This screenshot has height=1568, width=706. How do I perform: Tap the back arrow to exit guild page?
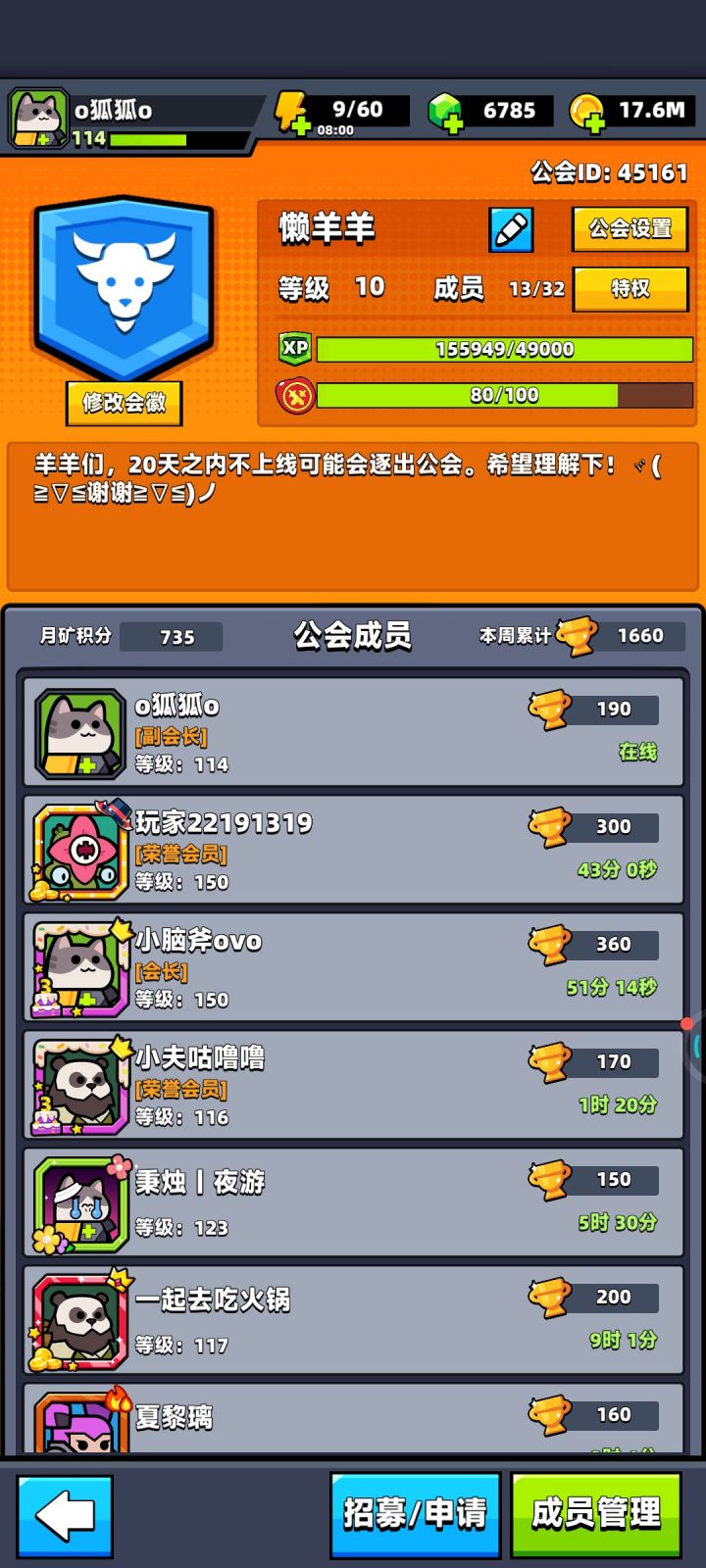tap(63, 1513)
